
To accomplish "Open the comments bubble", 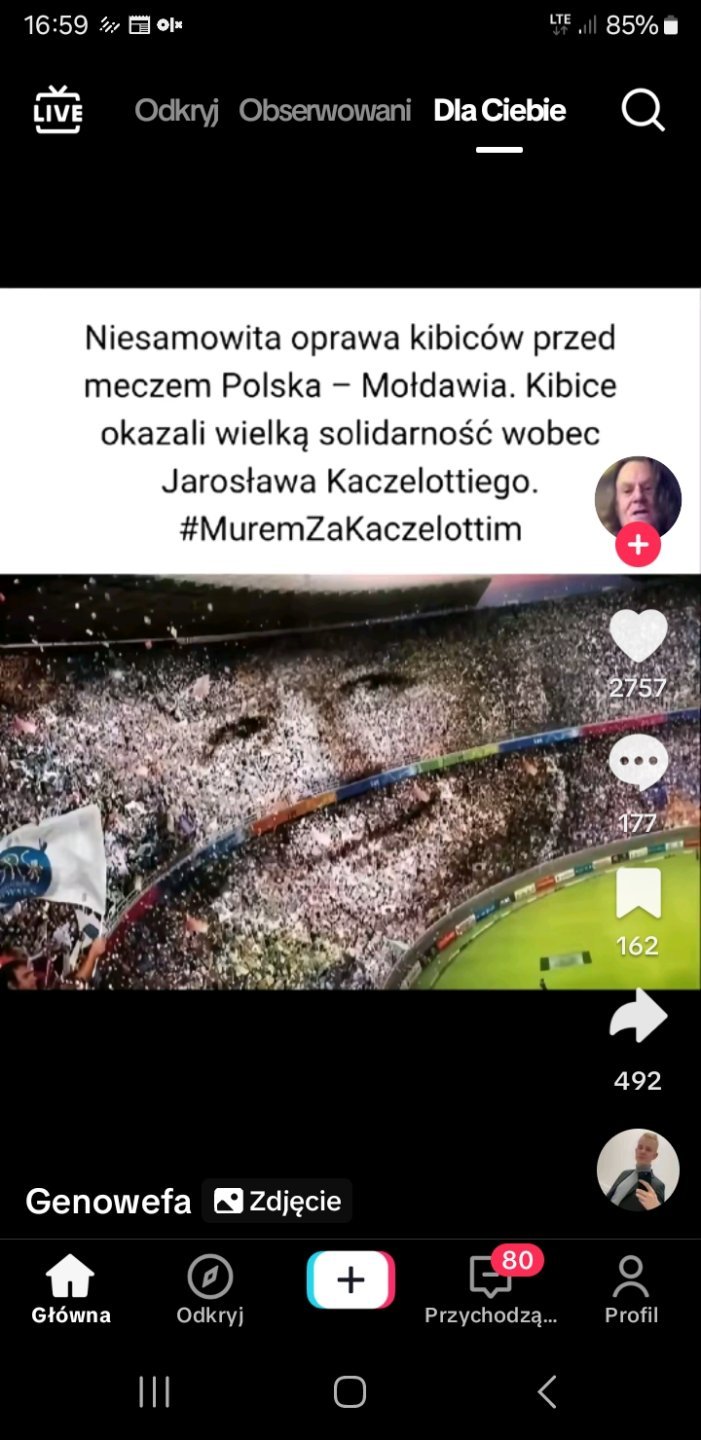I will pos(638,763).
